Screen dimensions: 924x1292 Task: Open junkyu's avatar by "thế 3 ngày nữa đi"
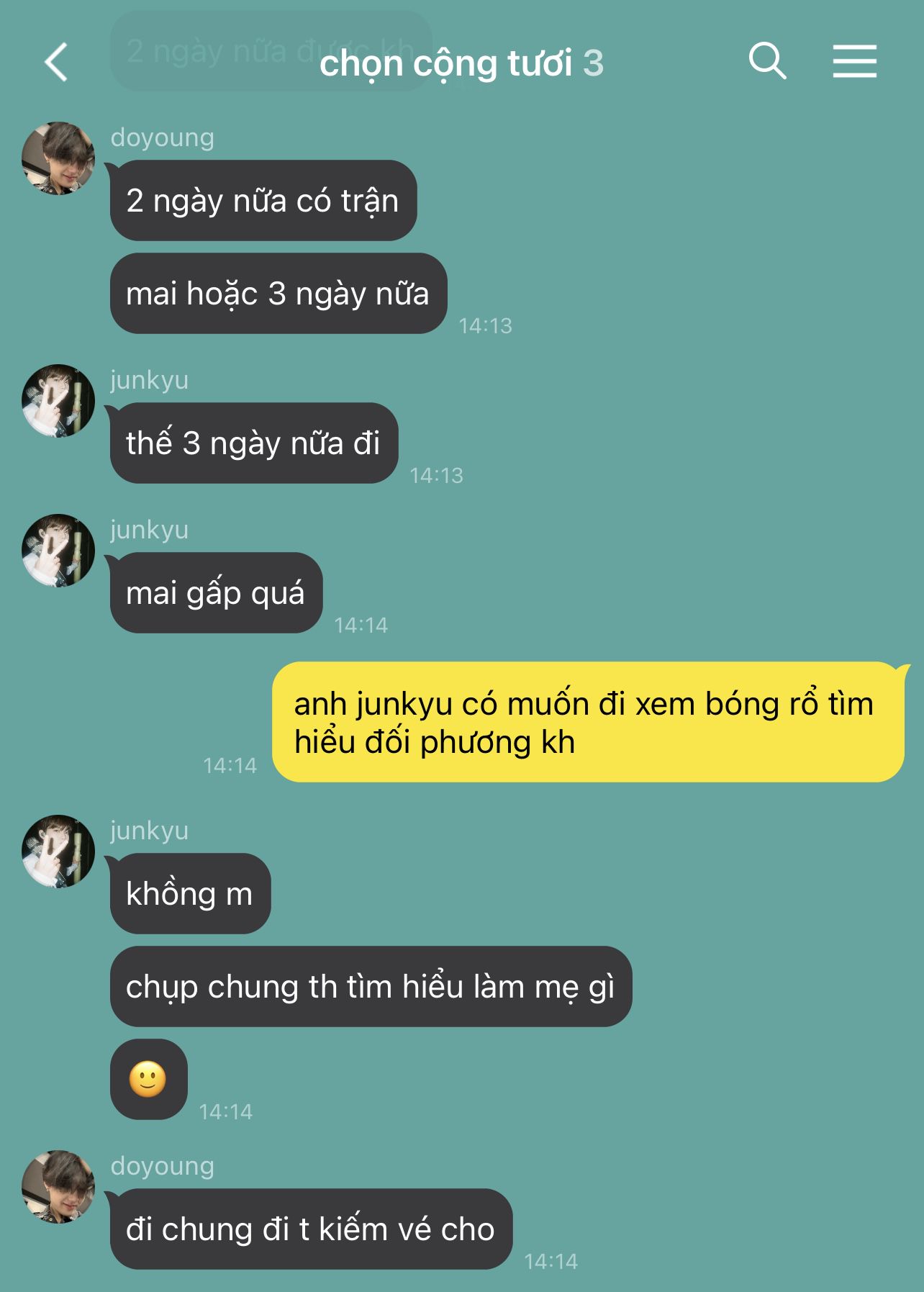click(x=58, y=401)
